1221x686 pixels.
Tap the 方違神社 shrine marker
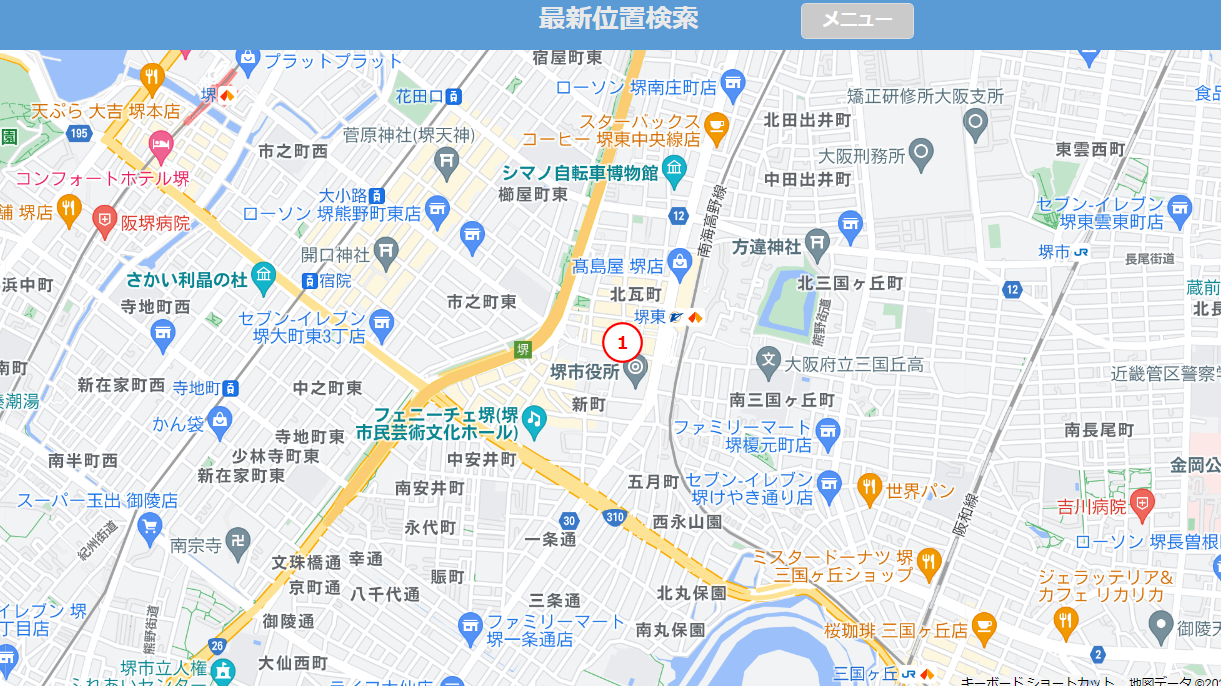pyautogui.click(x=818, y=243)
